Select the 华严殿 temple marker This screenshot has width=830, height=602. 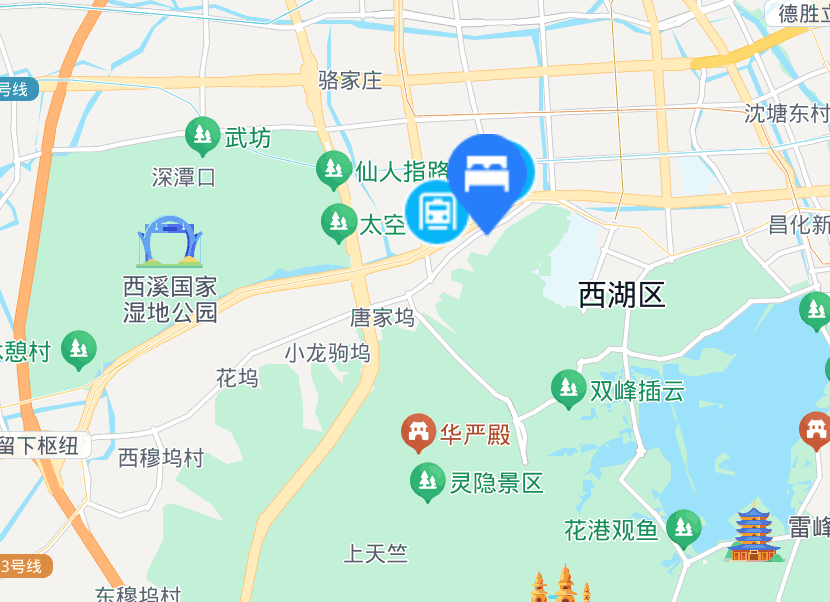(x=417, y=433)
